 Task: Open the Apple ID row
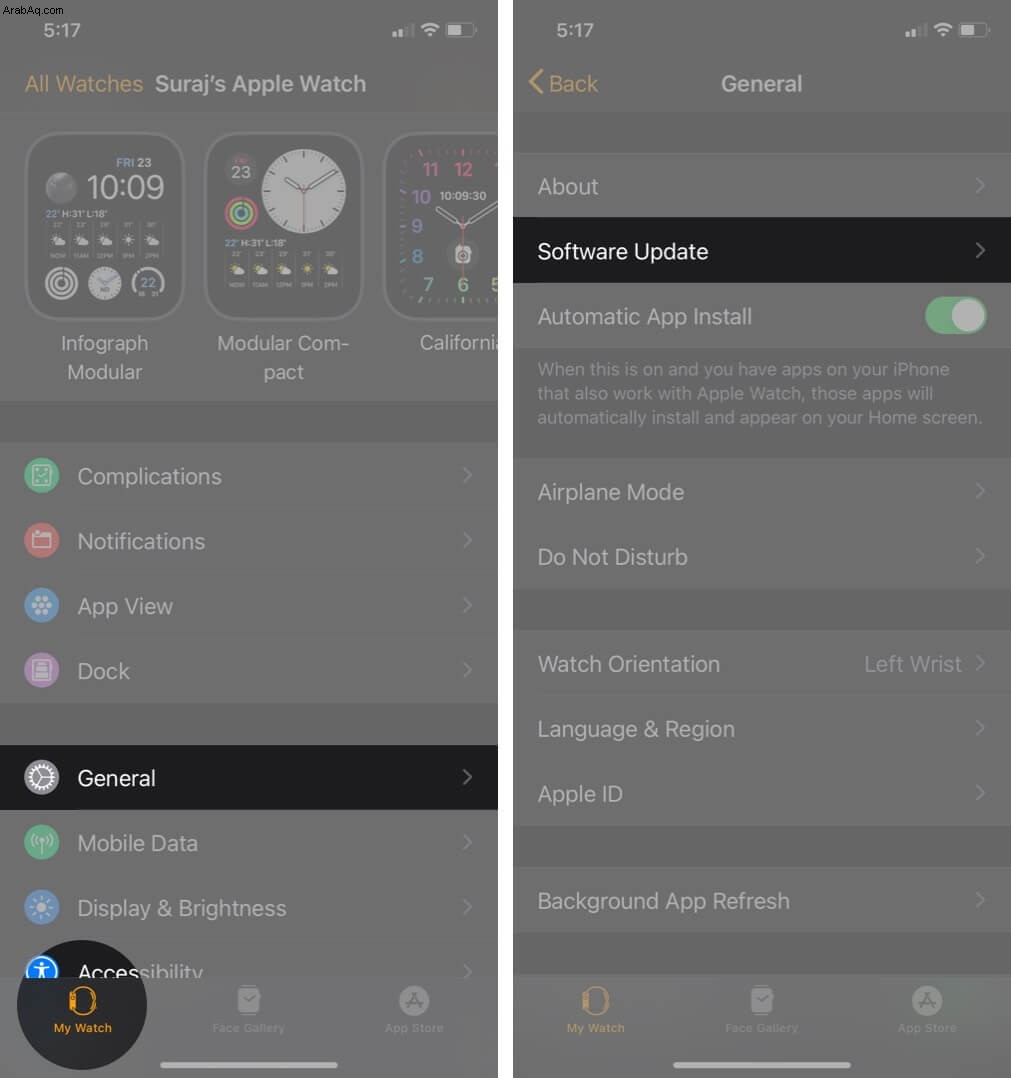point(761,794)
